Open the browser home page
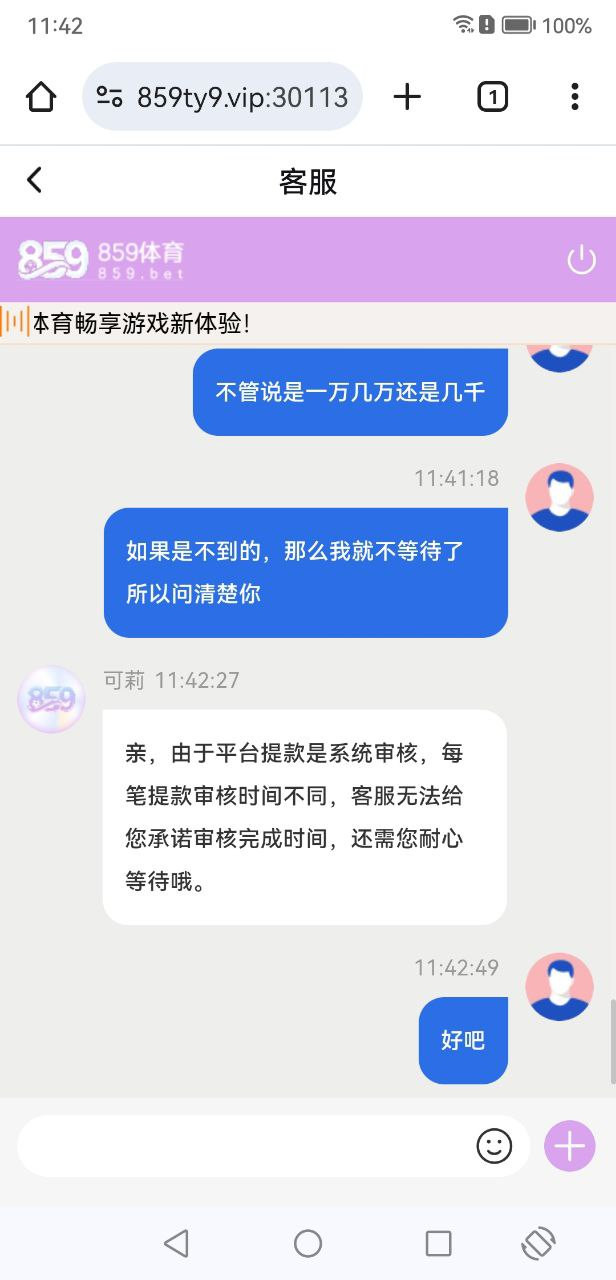 pyautogui.click(x=41, y=97)
